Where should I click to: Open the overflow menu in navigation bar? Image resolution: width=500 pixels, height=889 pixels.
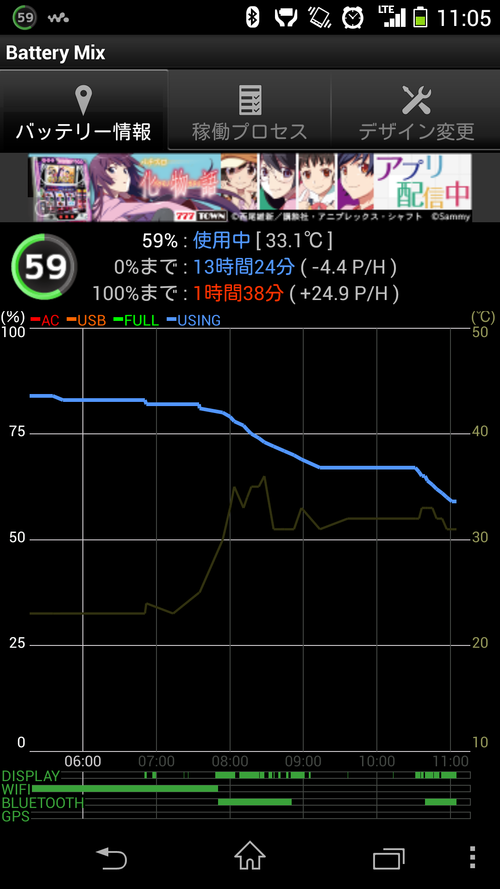(x=473, y=857)
